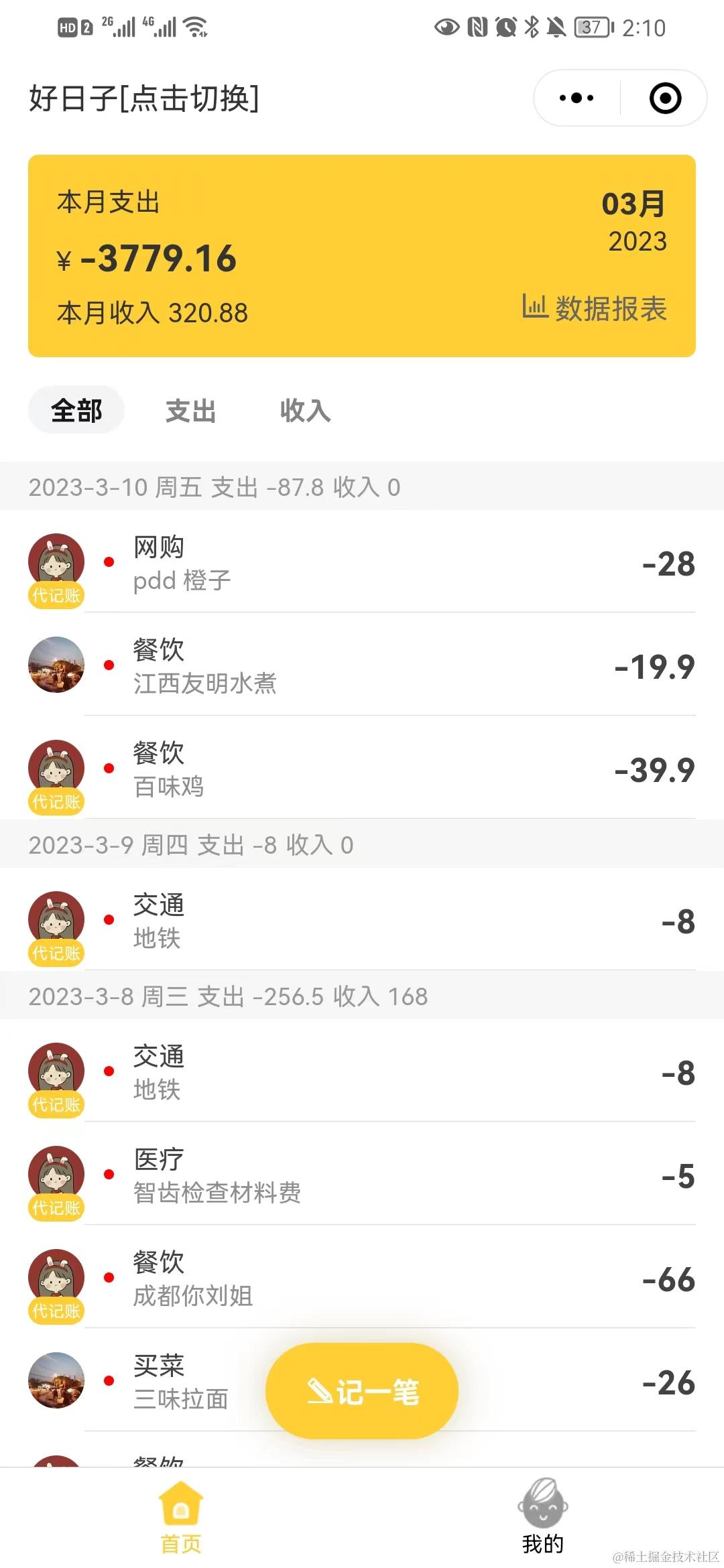Select the 03月 2023 month picker
This screenshot has width=724, height=1568.
click(633, 221)
